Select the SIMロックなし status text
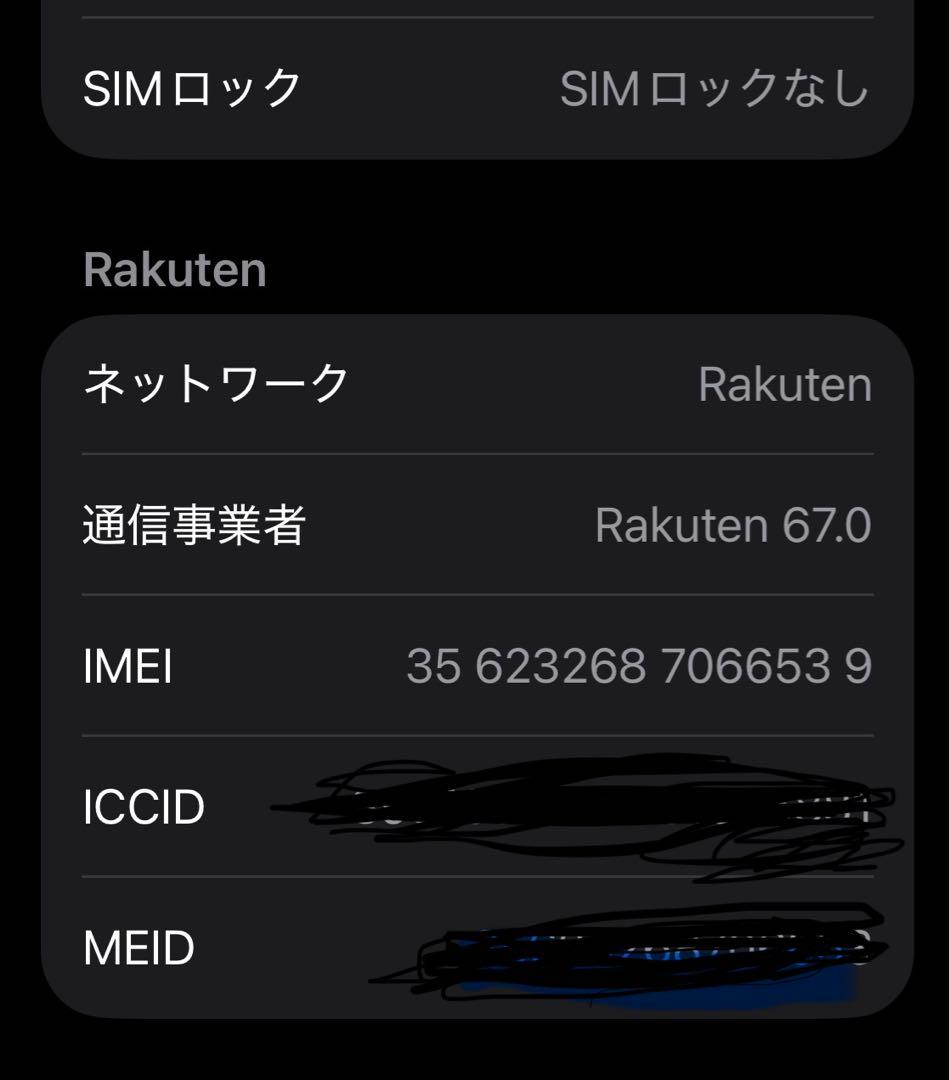The height and width of the screenshot is (1080, 949). (715, 90)
